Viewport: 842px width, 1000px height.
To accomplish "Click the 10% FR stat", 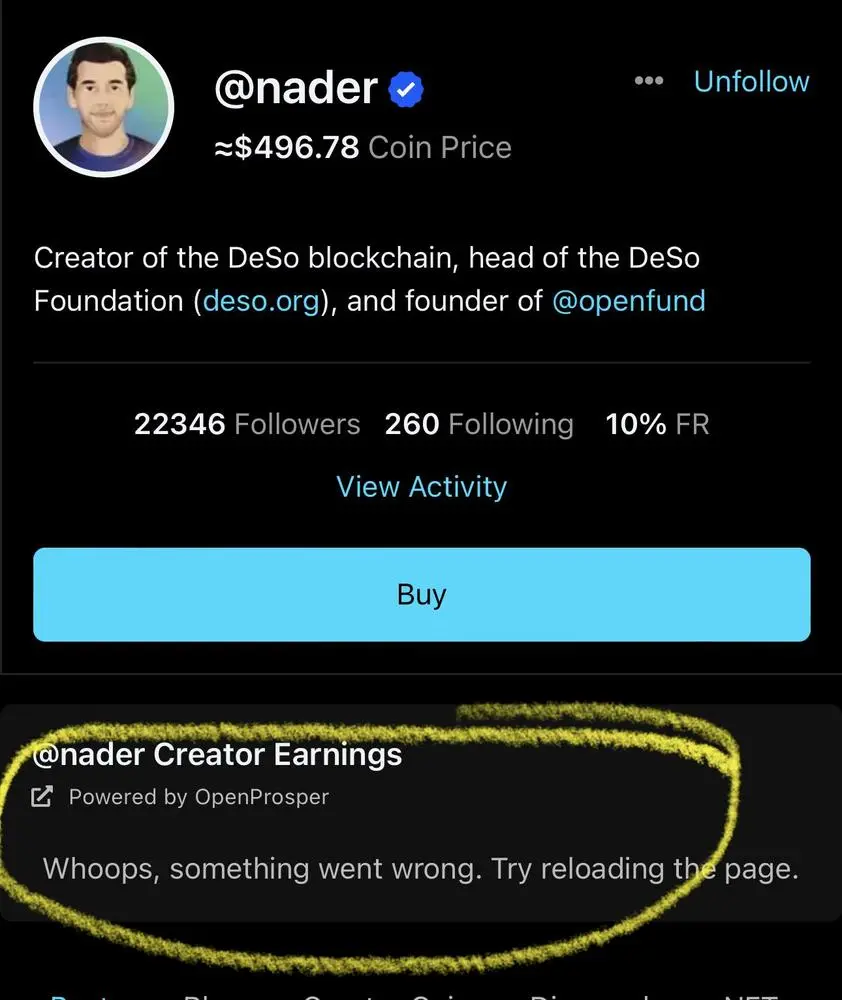I will coord(657,424).
